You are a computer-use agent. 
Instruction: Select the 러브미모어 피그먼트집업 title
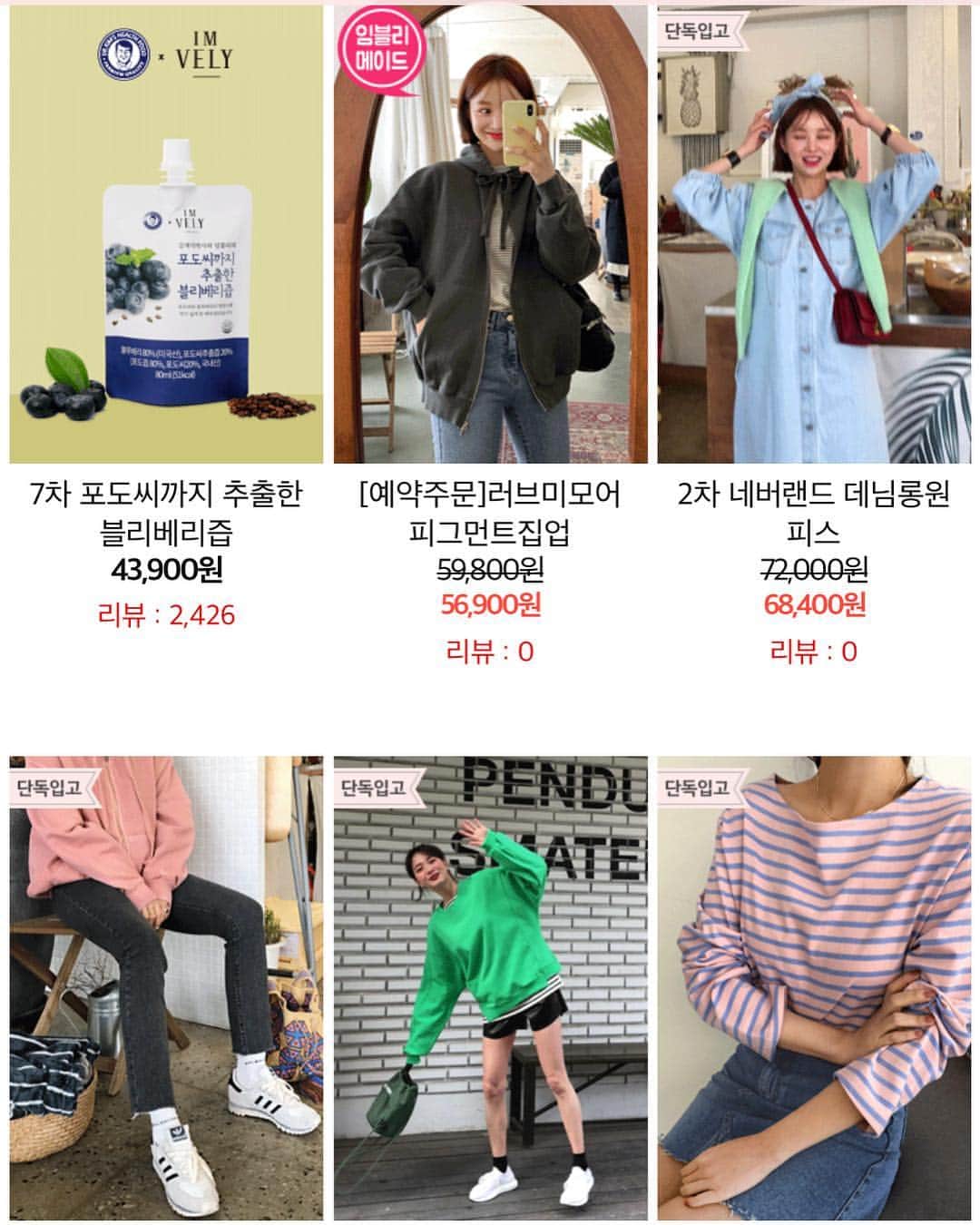[490, 513]
